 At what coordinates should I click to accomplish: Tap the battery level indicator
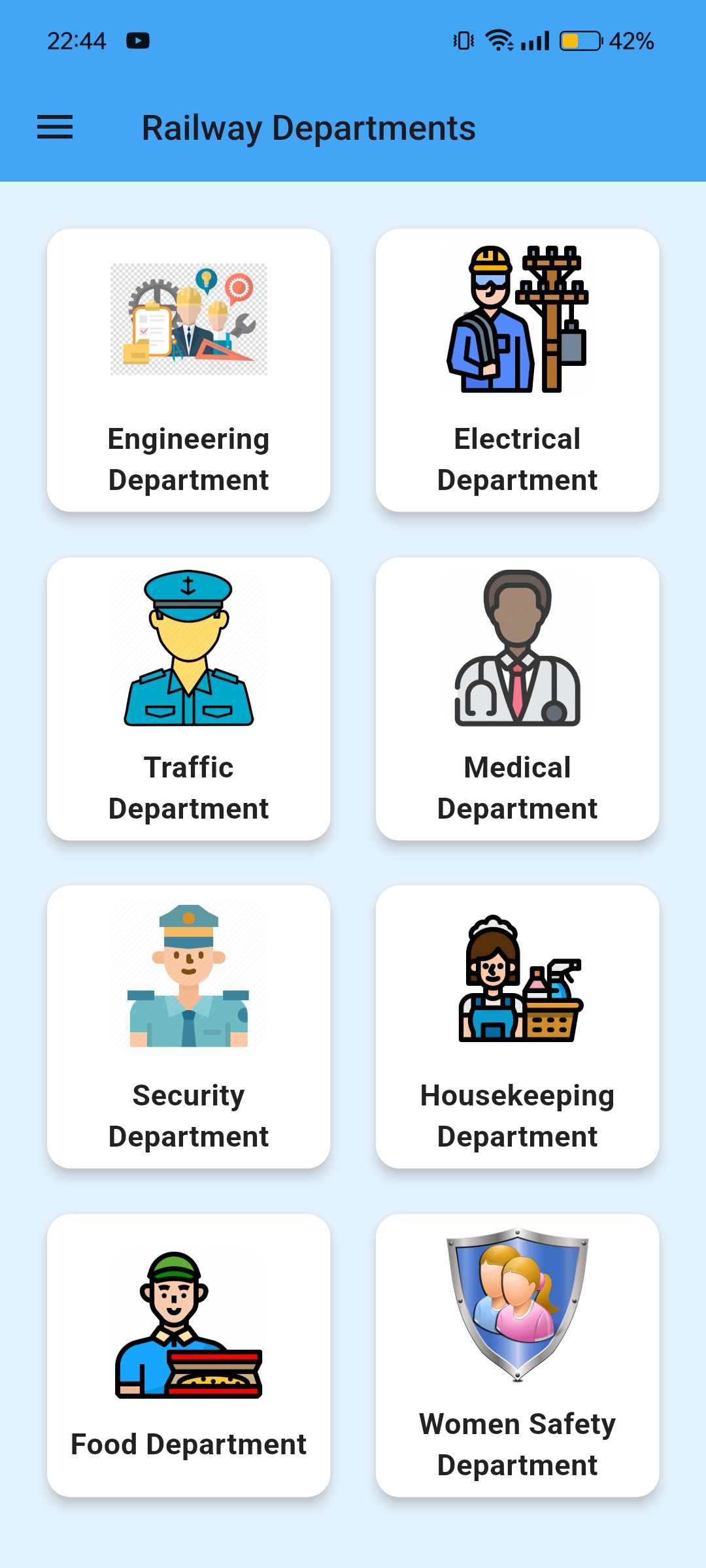(x=580, y=41)
